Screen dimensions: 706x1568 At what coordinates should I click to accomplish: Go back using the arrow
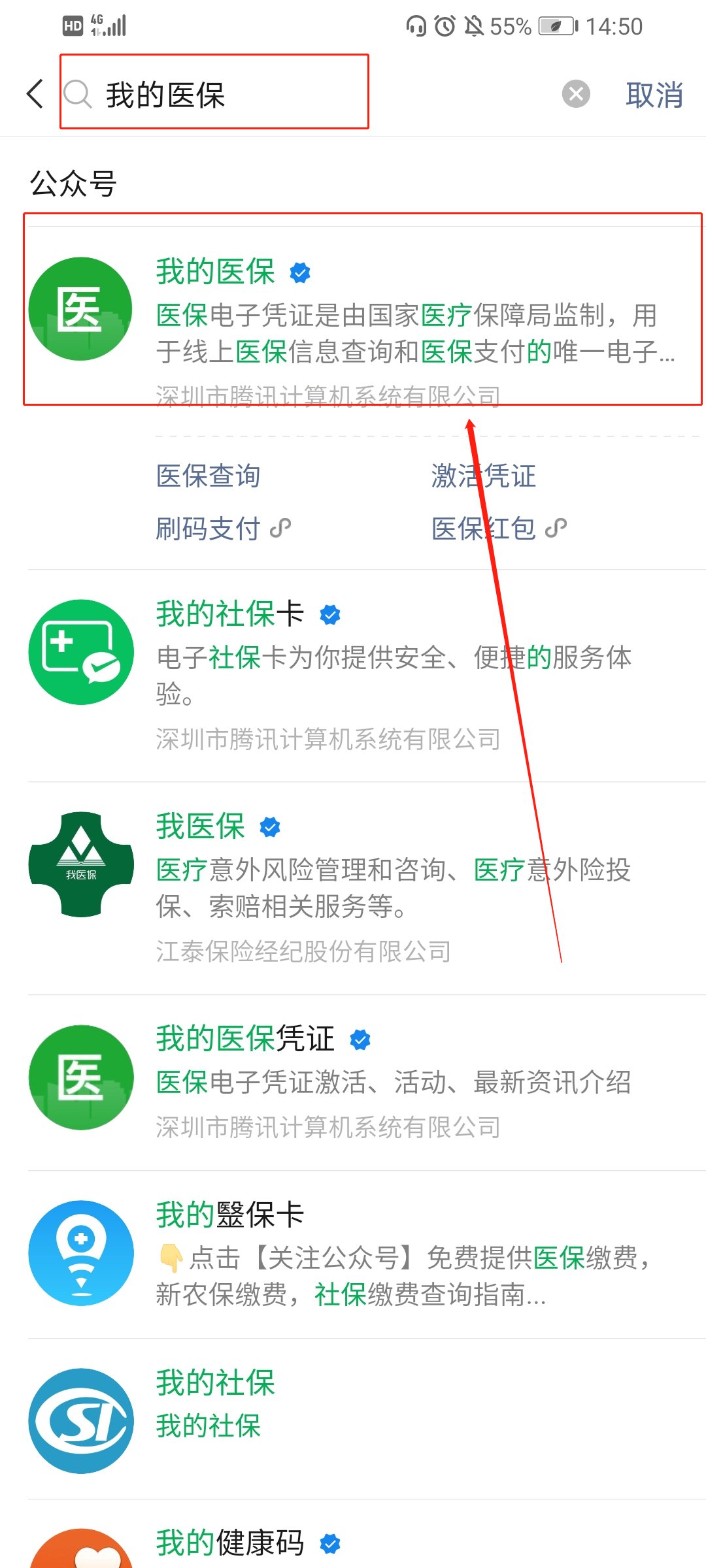click(36, 94)
